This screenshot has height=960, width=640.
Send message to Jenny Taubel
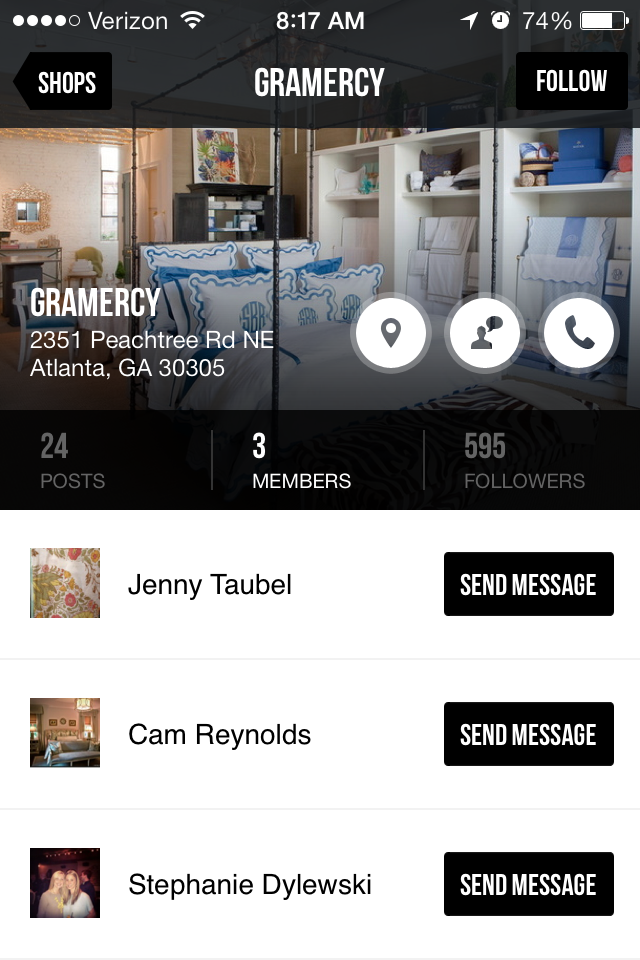528,584
